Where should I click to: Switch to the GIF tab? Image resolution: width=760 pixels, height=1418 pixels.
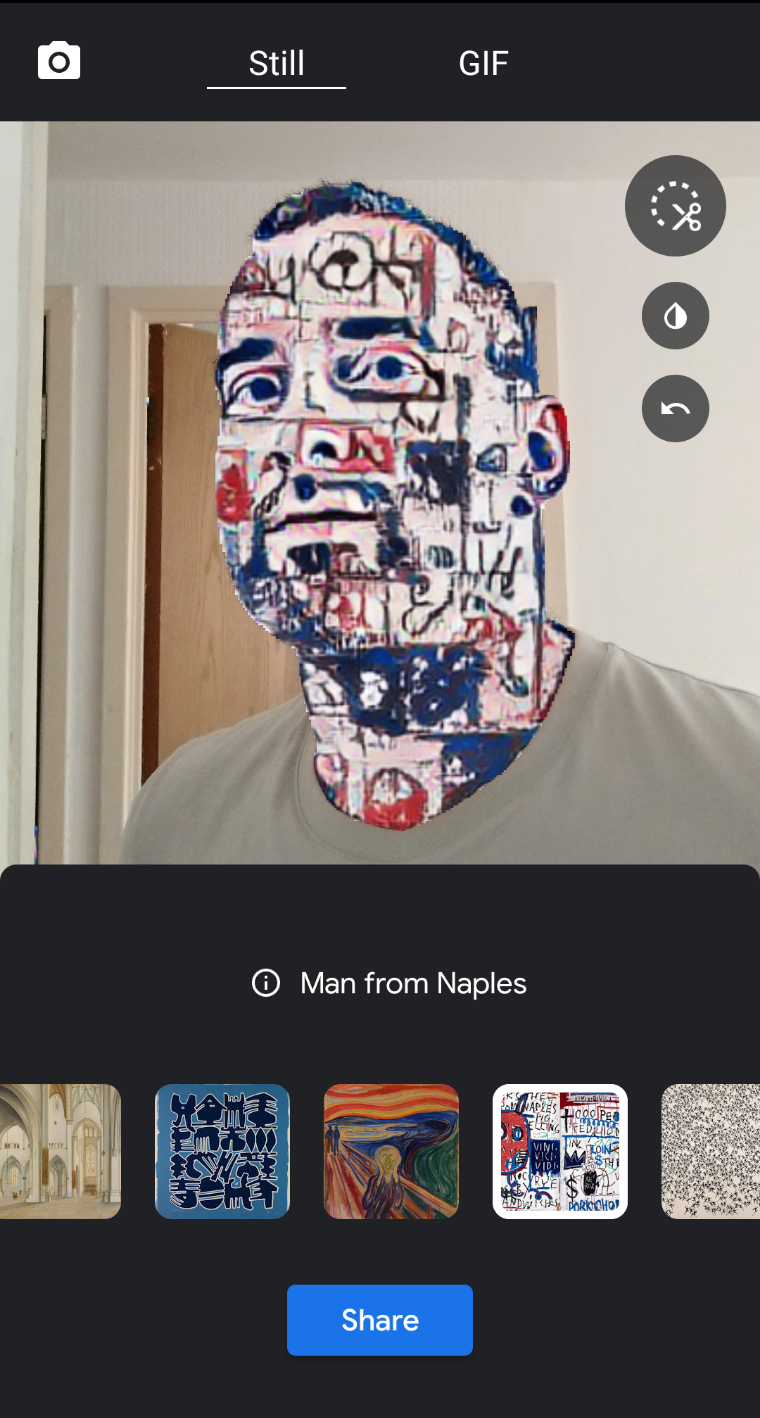point(483,63)
